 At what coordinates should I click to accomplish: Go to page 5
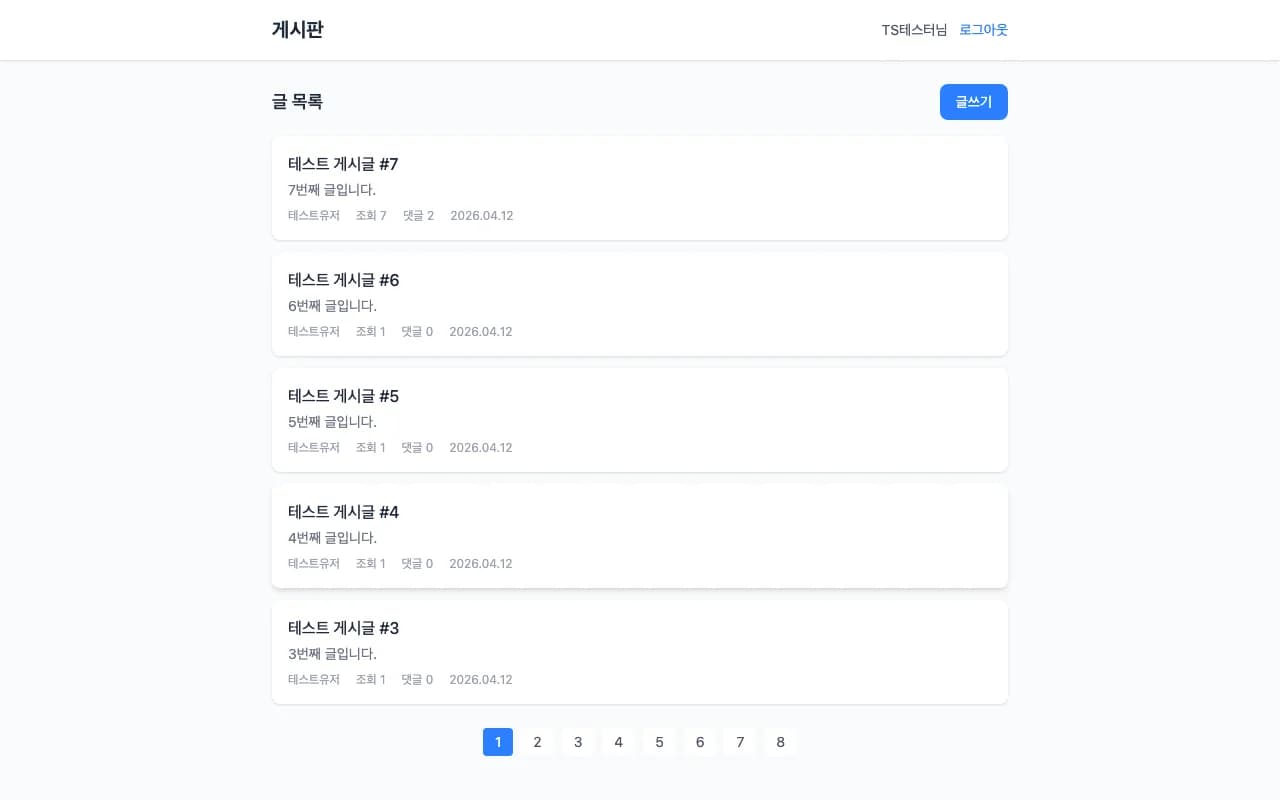pos(659,742)
